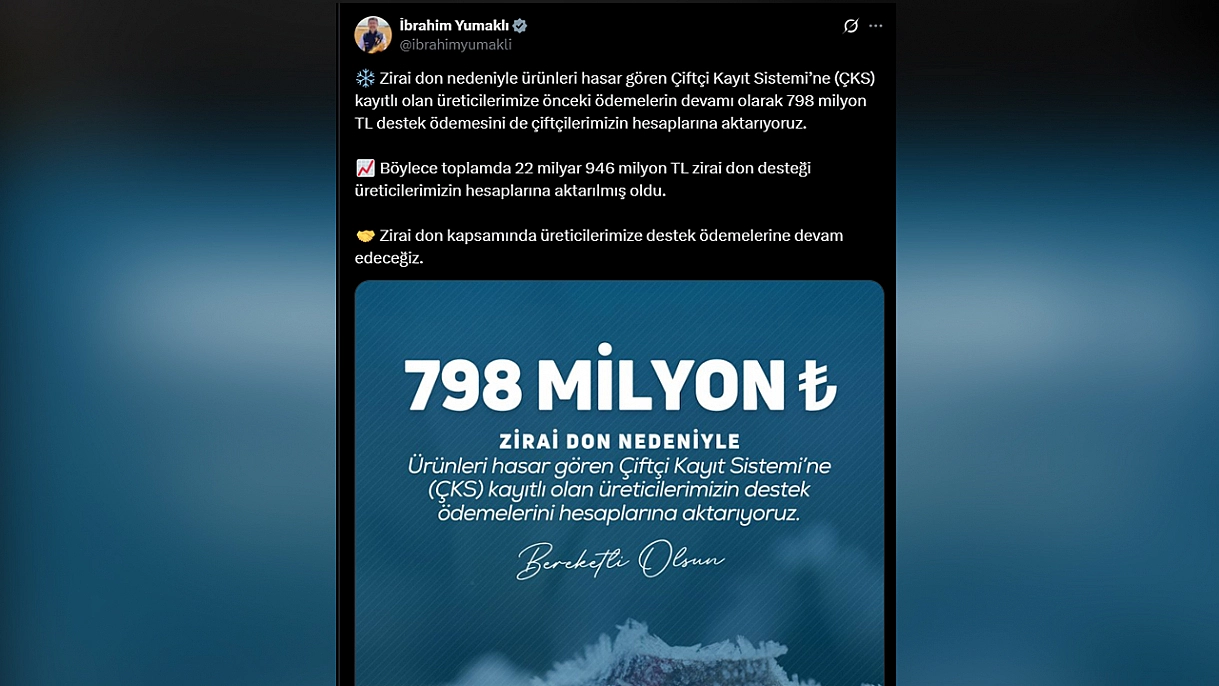Open the @ibrahimyumakli handle link
Viewport: 1219px width, 686px height.
click(x=455, y=45)
